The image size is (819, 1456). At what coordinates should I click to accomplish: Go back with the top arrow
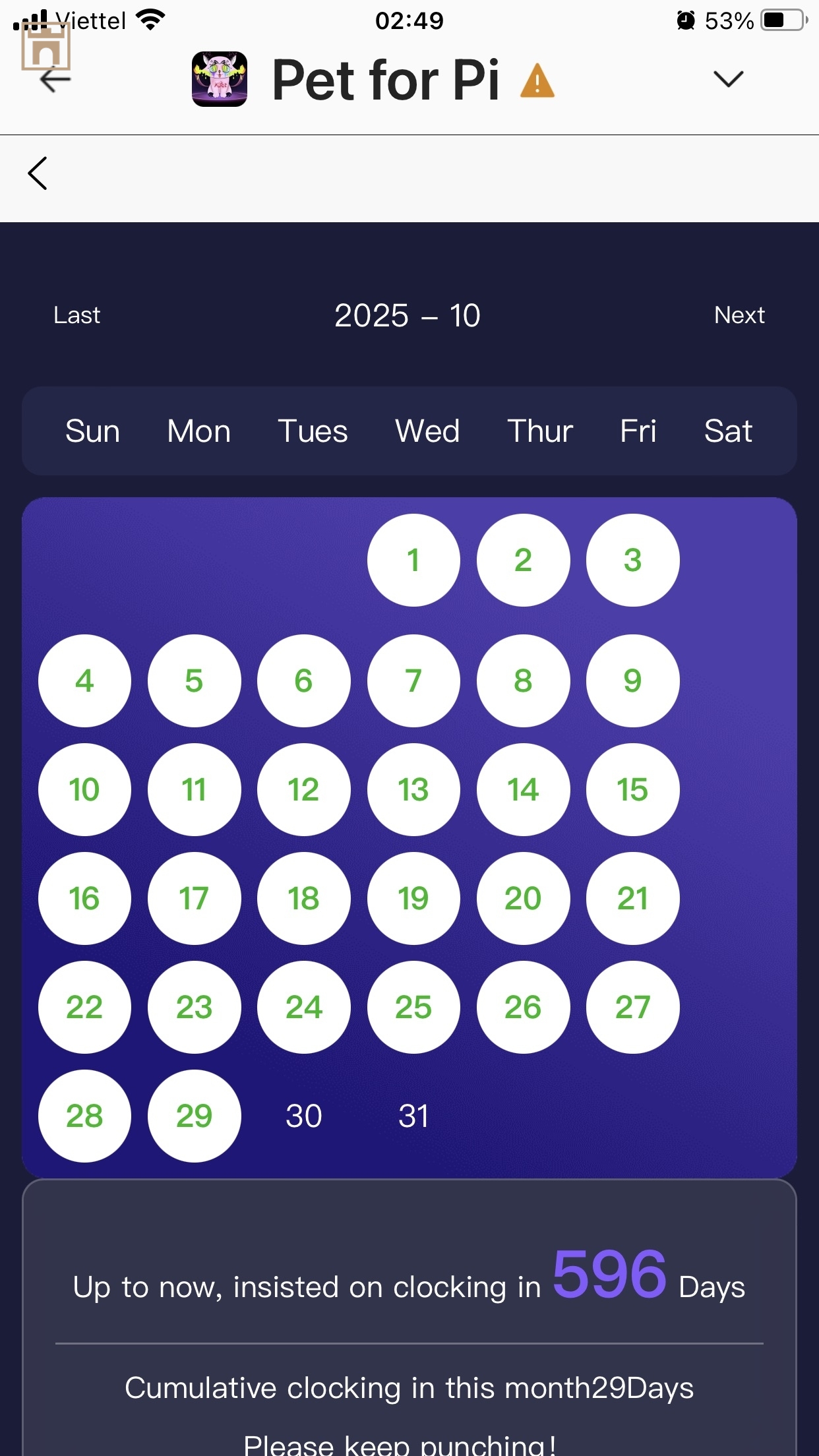(x=54, y=80)
